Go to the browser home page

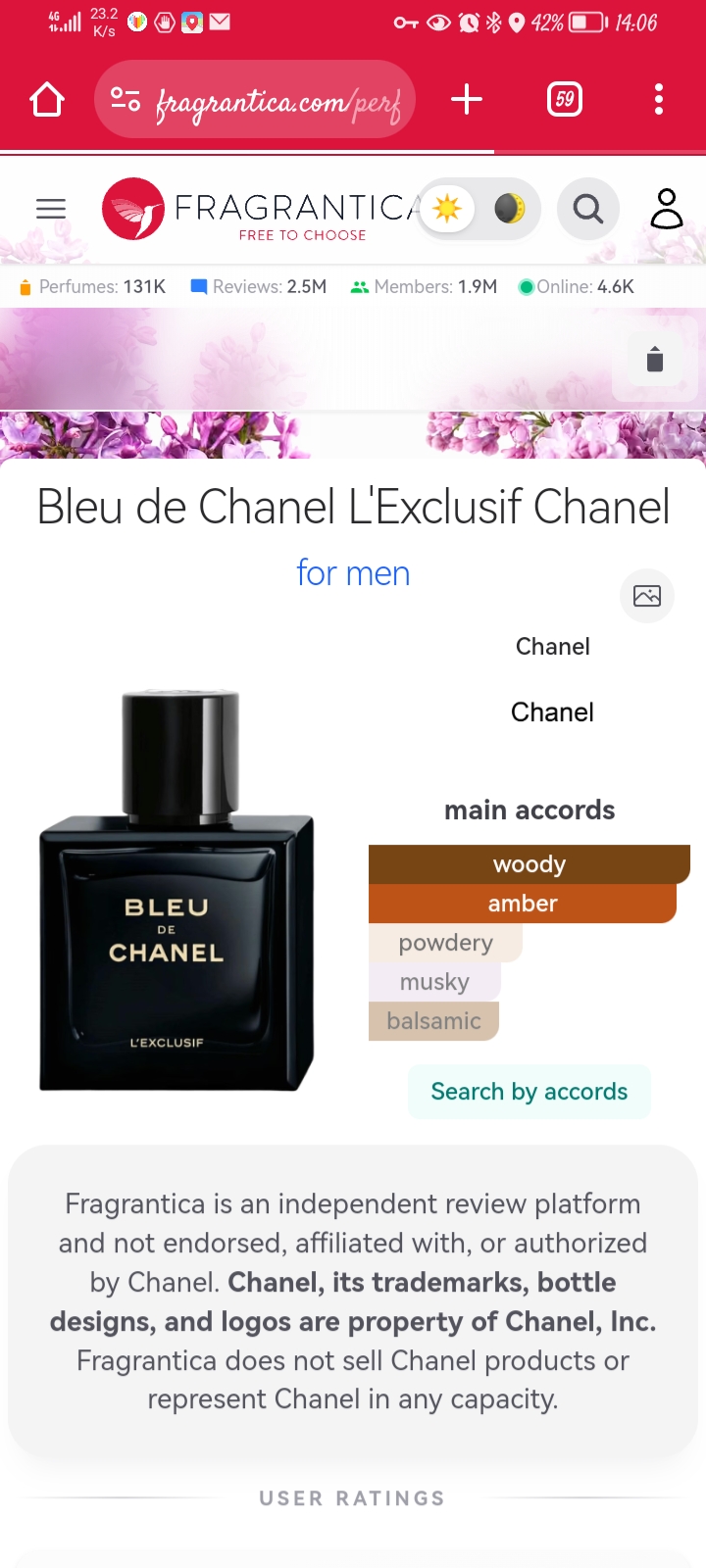pos(47,99)
